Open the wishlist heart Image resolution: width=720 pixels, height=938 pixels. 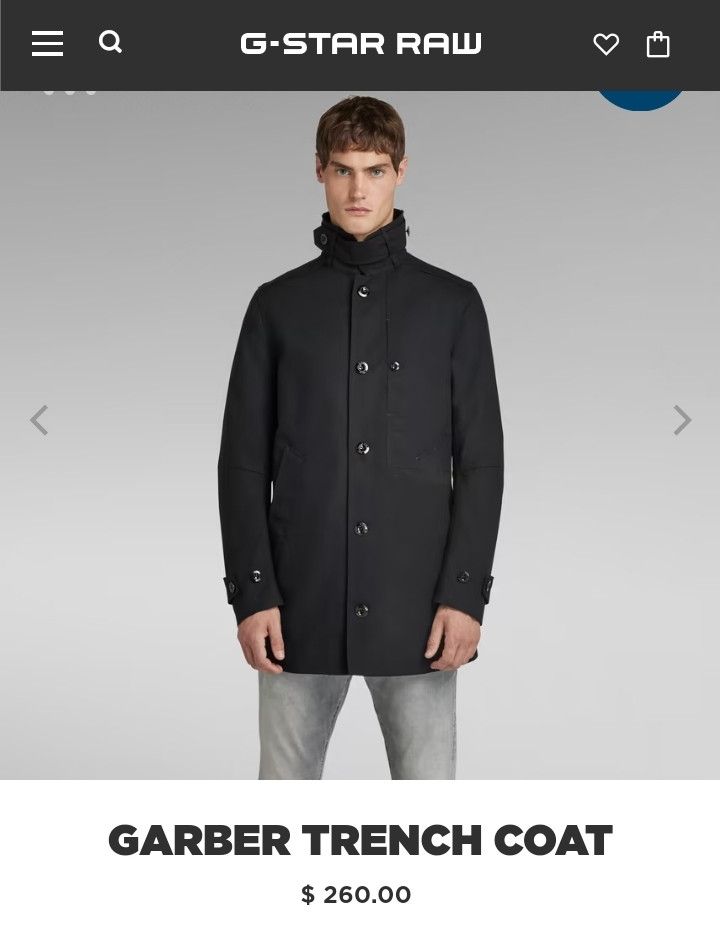606,44
